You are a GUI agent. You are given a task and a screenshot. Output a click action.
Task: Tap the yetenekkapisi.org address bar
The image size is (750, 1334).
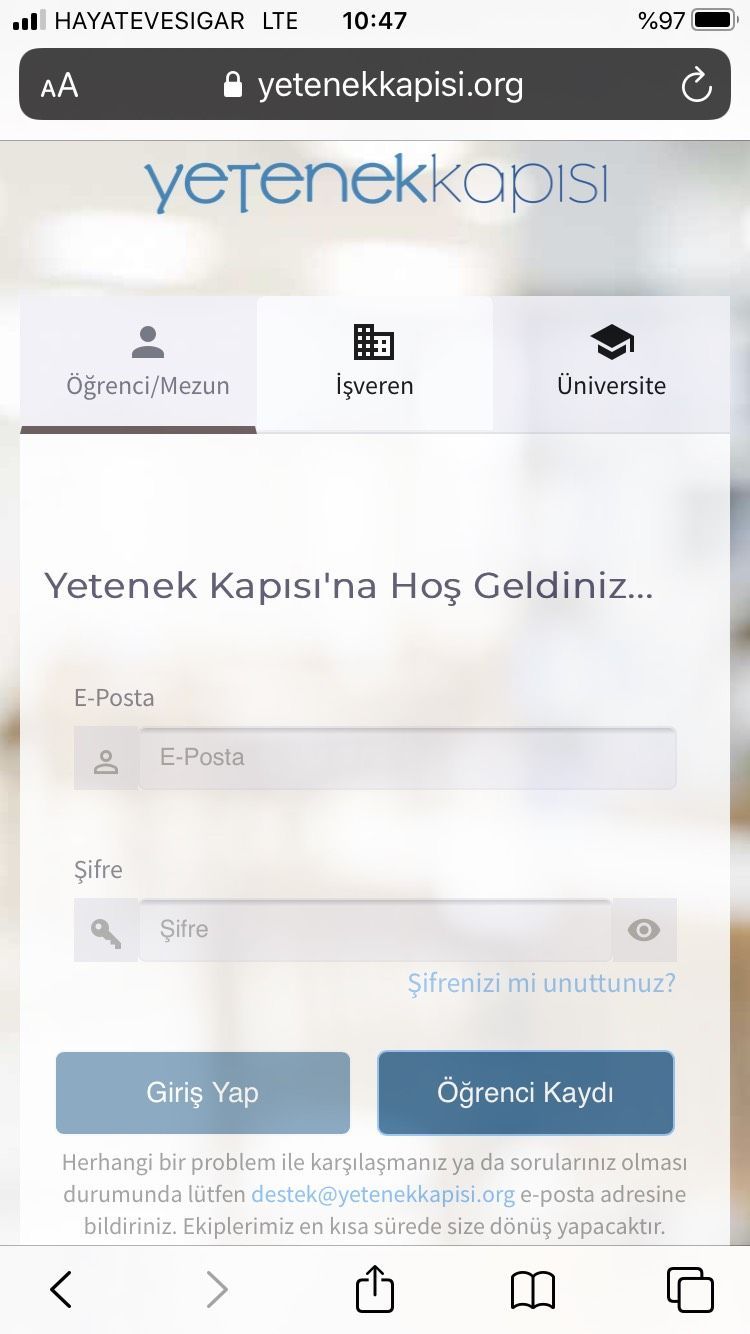[375, 85]
